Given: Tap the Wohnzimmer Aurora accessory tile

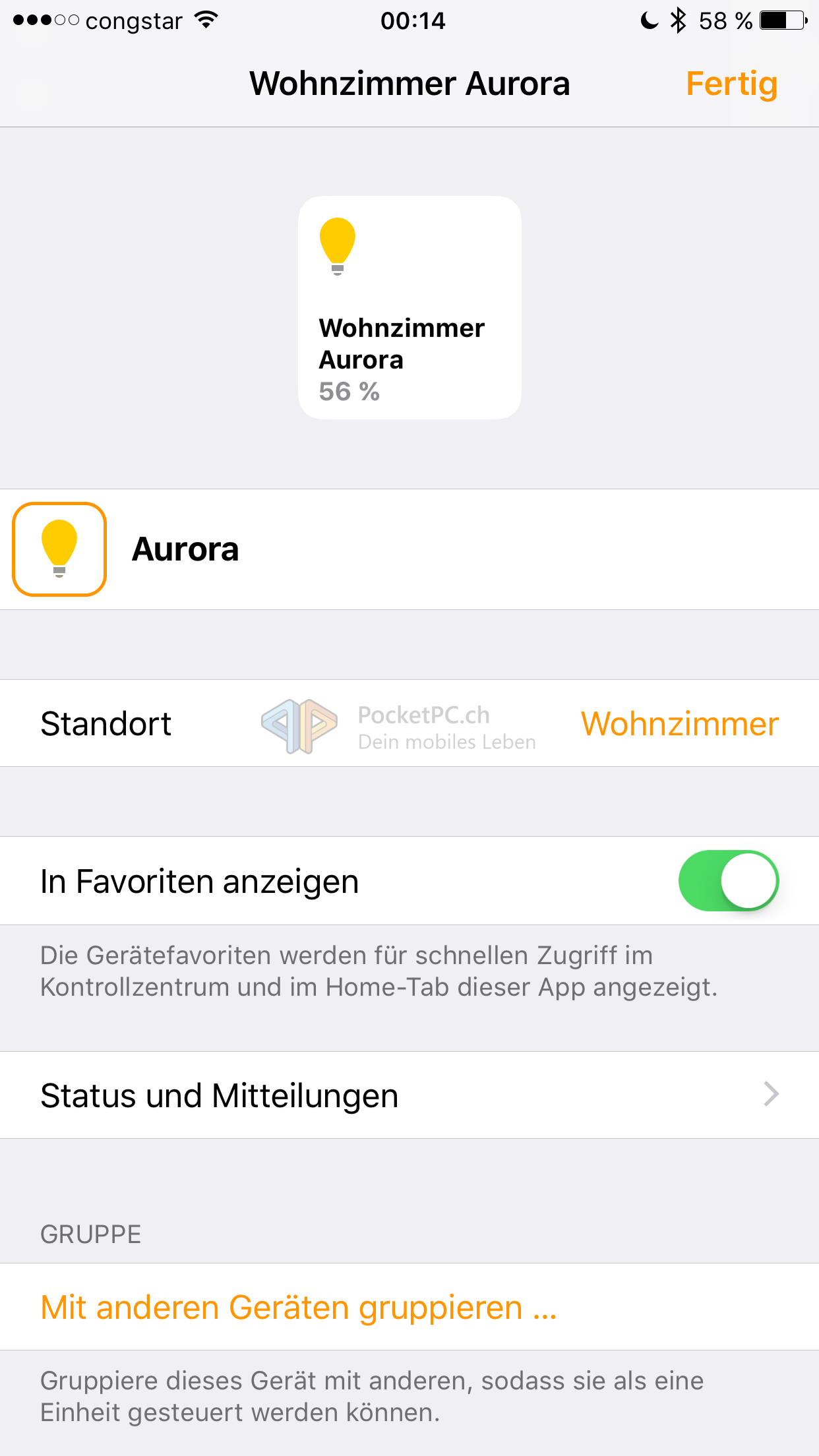Looking at the screenshot, I should click(409, 307).
